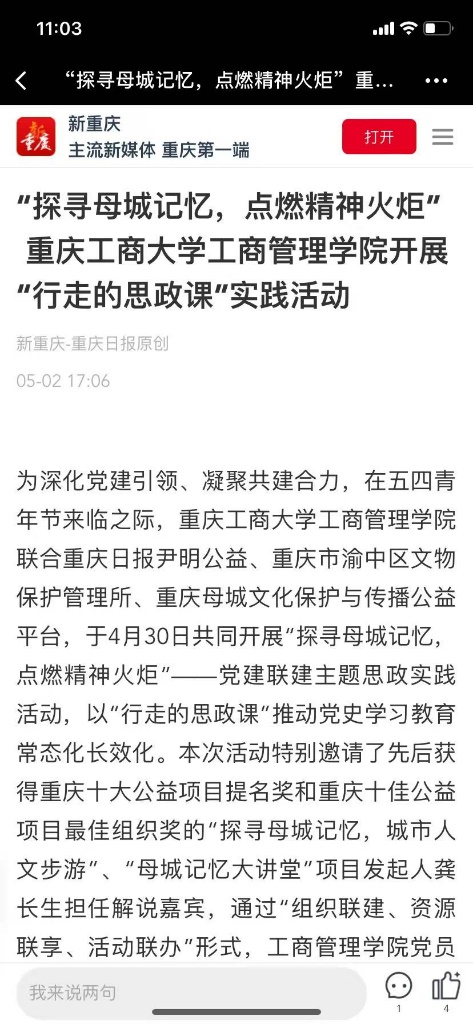This screenshot has height=1024, width=473.
Task: Open the hamburger menu beside 打开
Action: (443, 136)
